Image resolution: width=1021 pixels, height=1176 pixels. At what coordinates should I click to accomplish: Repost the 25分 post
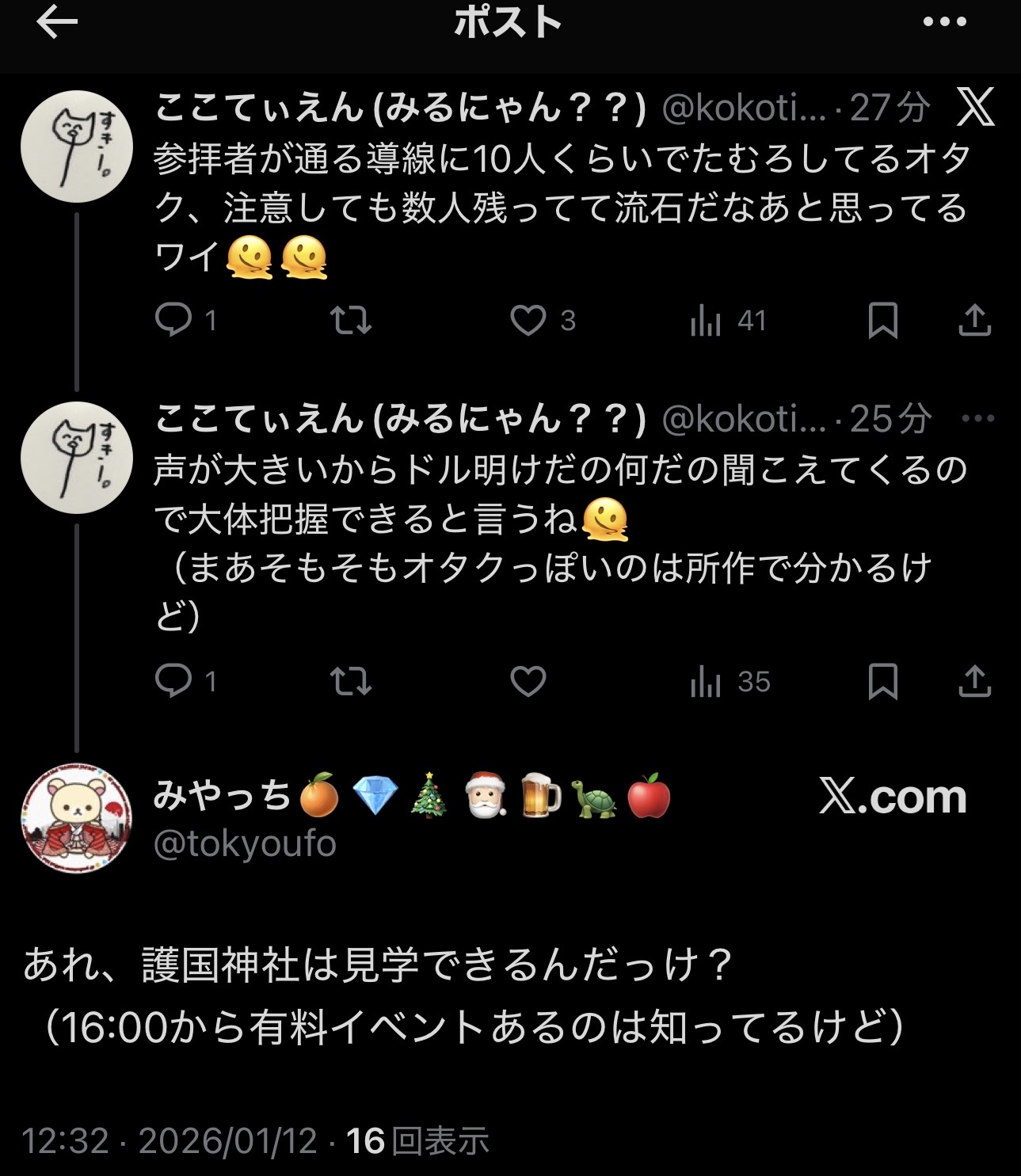(x=350, y=681)
